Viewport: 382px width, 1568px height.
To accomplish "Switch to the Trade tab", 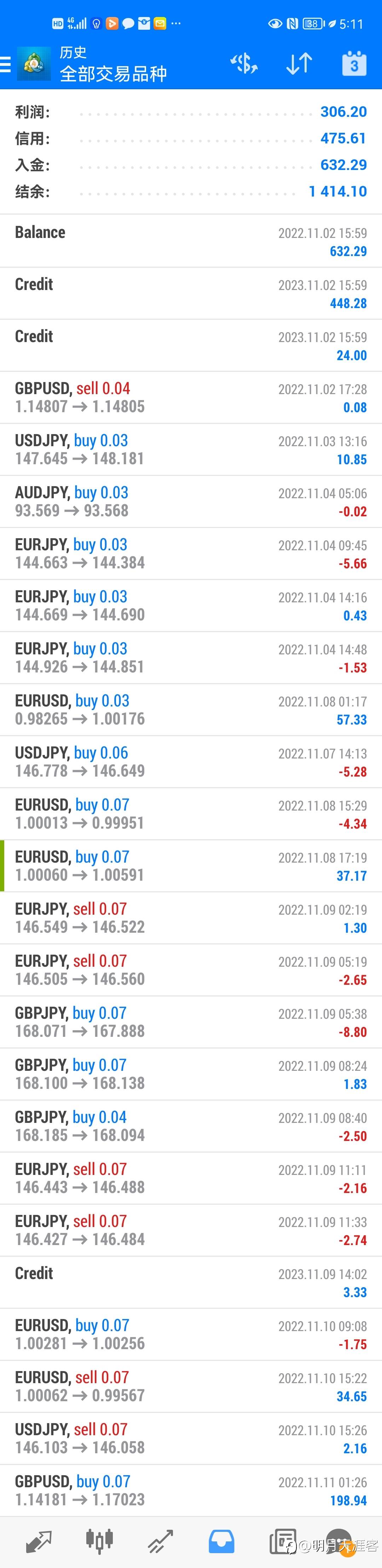I will [160, 1541].
